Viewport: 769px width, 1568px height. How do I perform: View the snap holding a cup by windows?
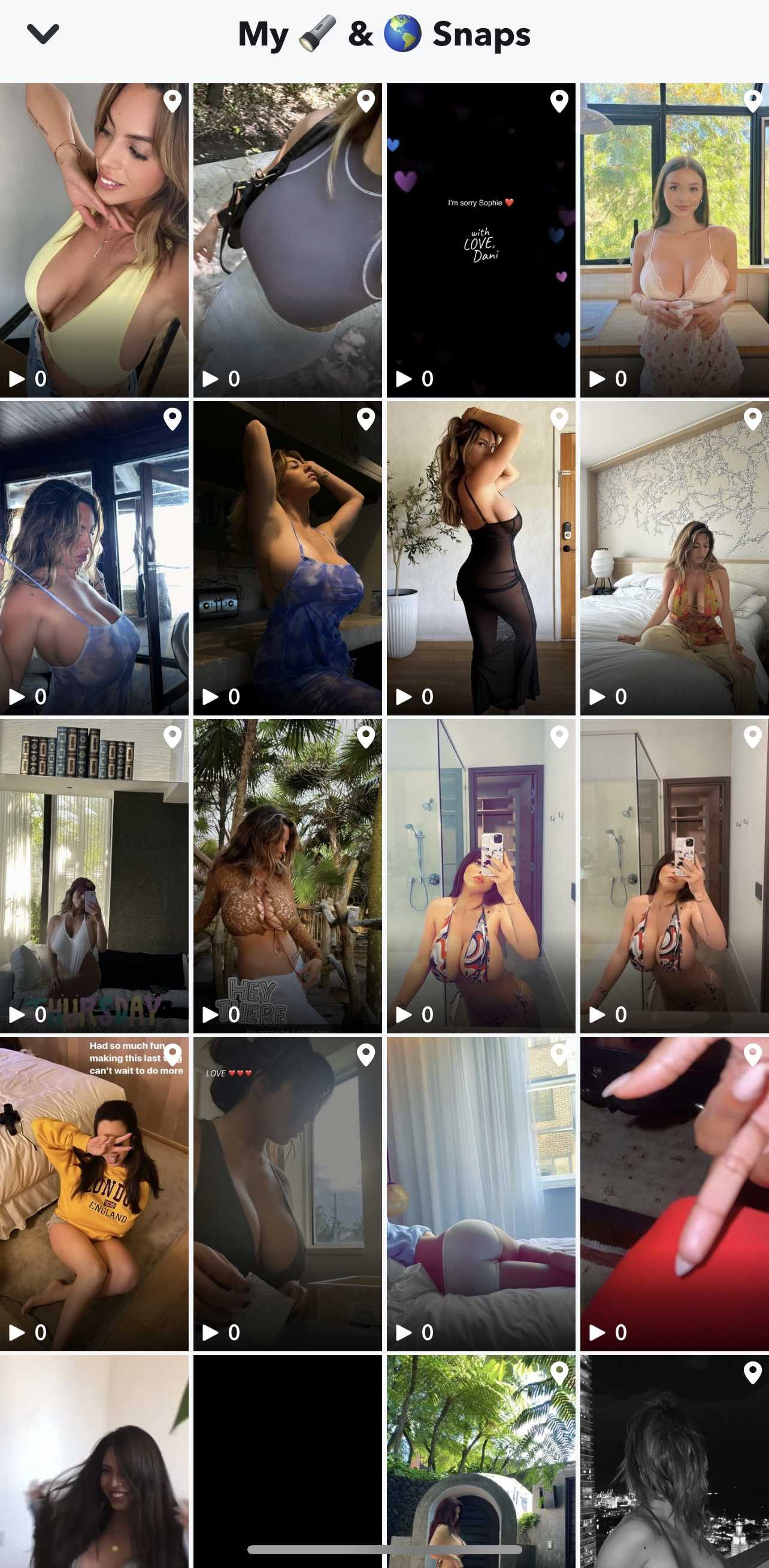click(674, 241)
